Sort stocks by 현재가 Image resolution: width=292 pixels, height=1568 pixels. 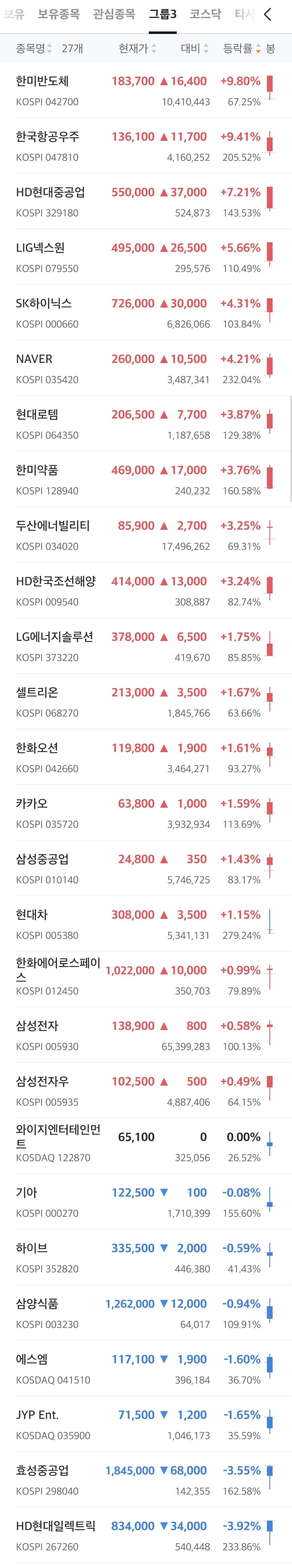click(x=137, y=48)
